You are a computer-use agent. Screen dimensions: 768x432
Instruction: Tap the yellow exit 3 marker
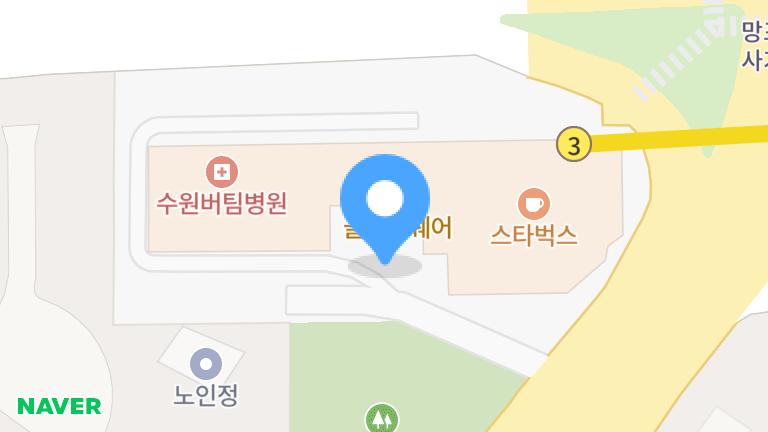573,145
